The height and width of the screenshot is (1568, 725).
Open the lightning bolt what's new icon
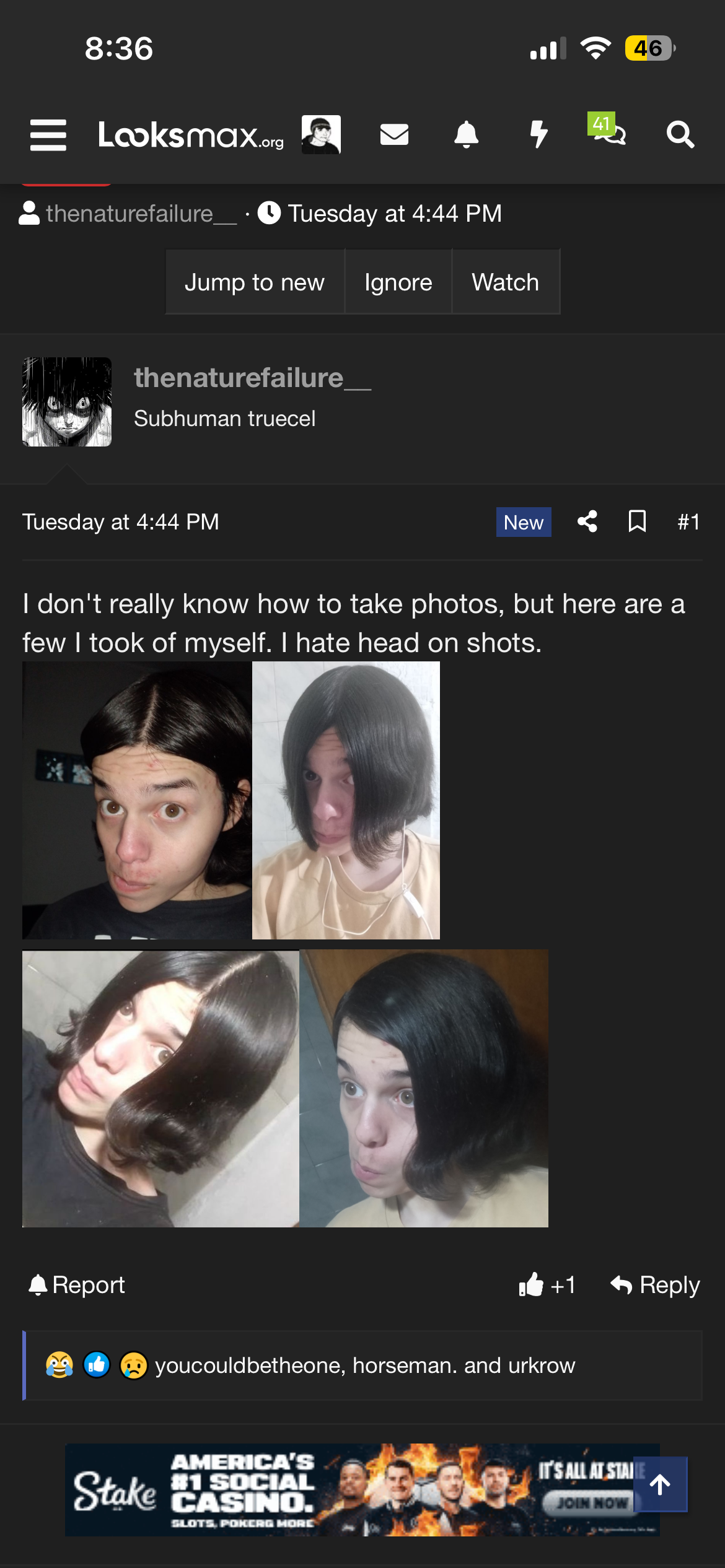[x=538, y=134]
